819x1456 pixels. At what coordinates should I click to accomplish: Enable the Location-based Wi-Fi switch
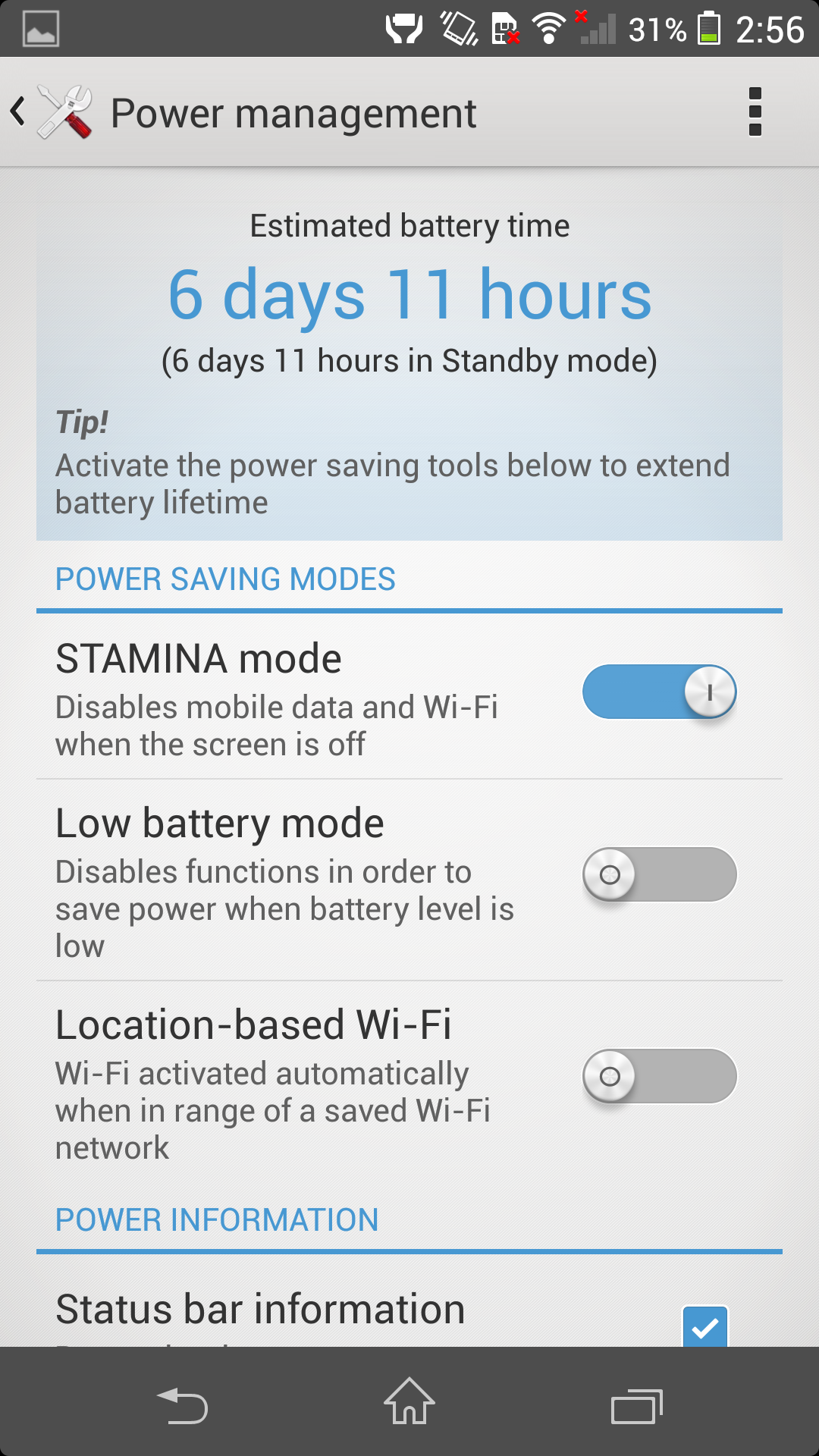(x=660, y=1076)
